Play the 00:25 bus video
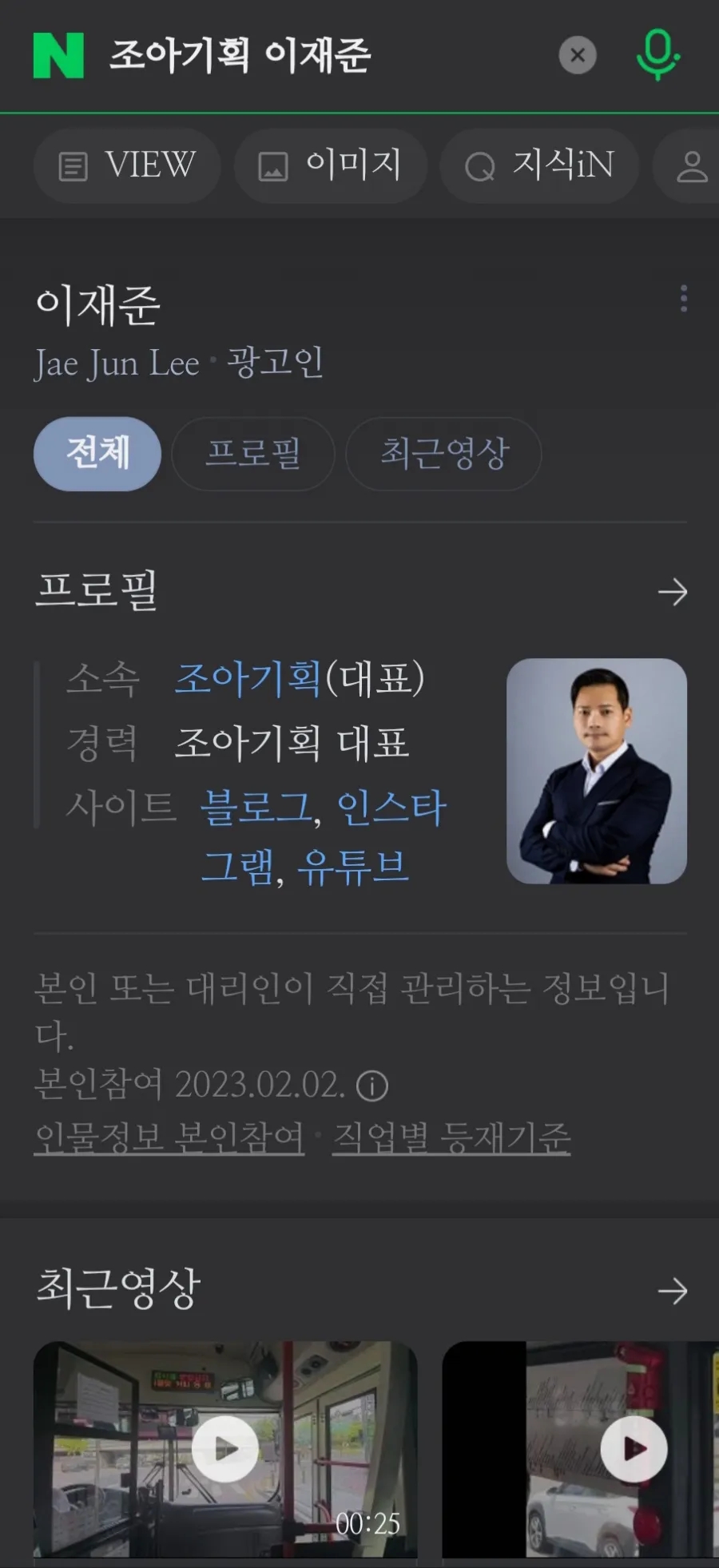 225,1448
